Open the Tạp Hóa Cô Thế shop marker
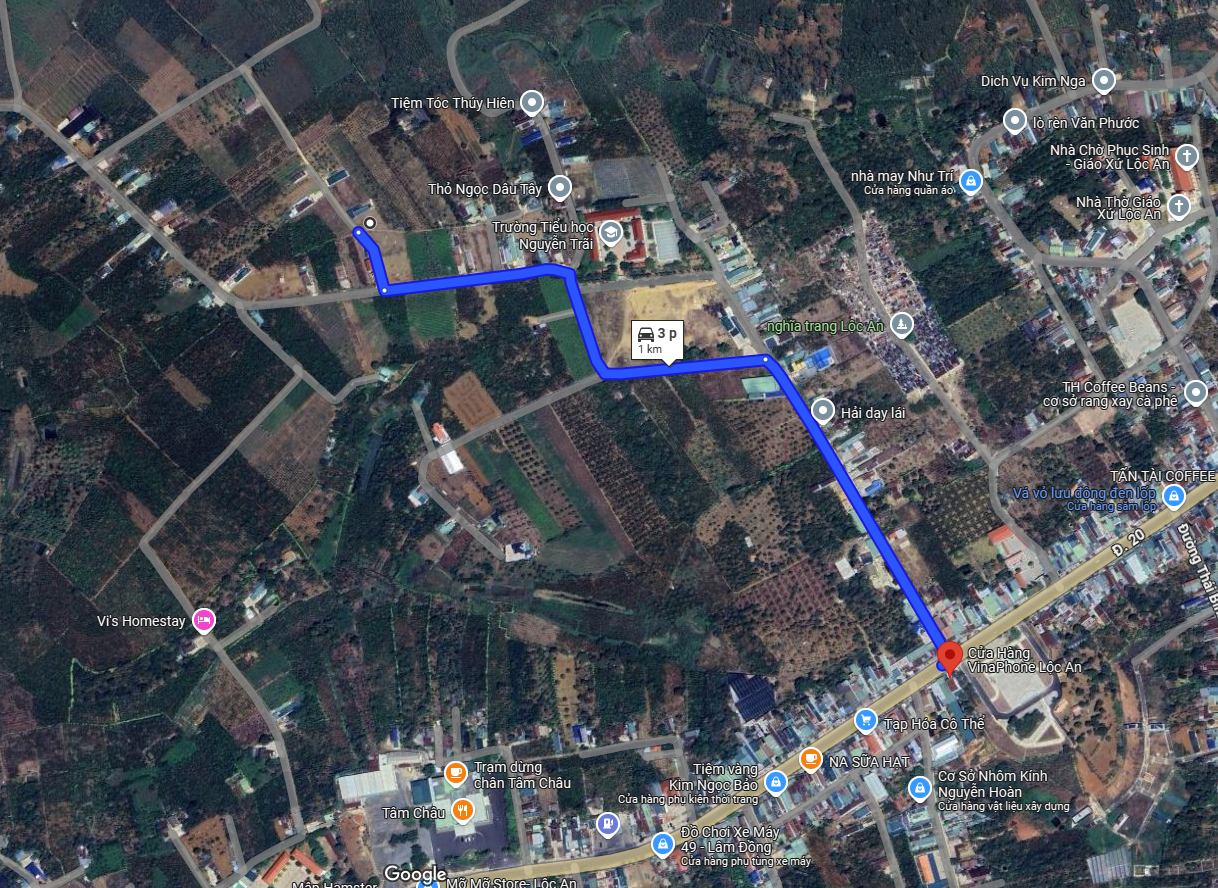Viewport: 1218px width, 888px height. [x=866, y=720]
